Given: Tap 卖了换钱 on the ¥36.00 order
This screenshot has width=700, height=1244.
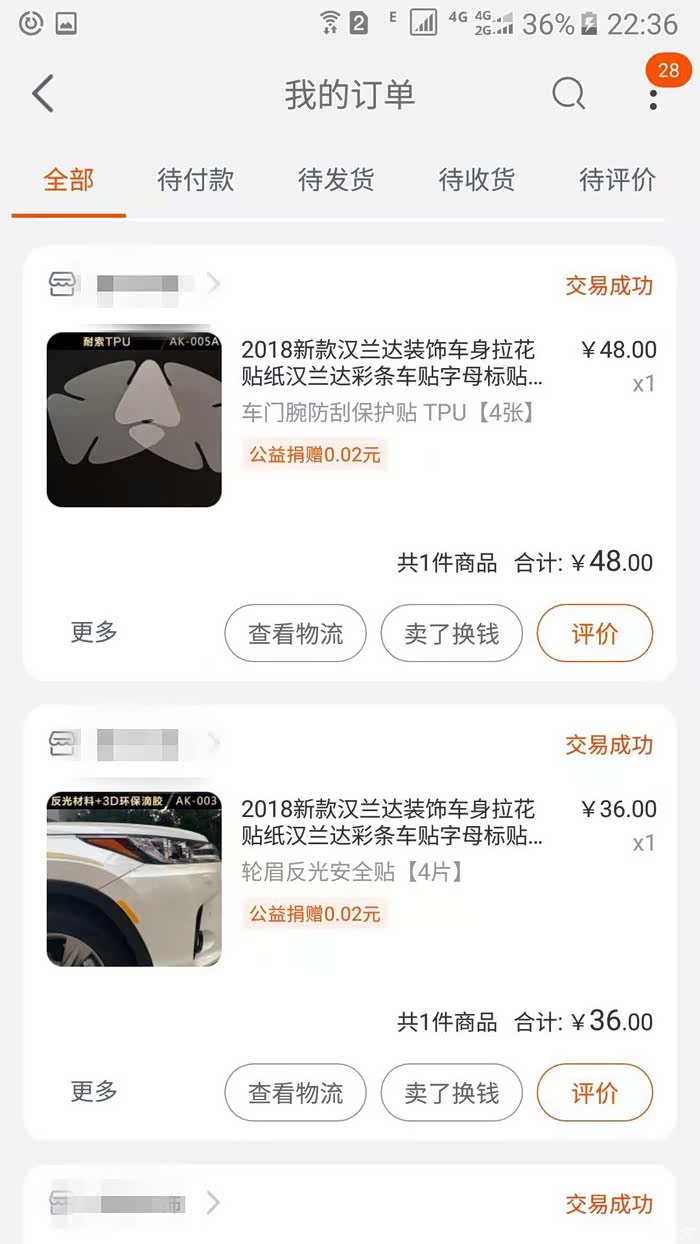Looking at the screenshot, I should coord(451,1092).
